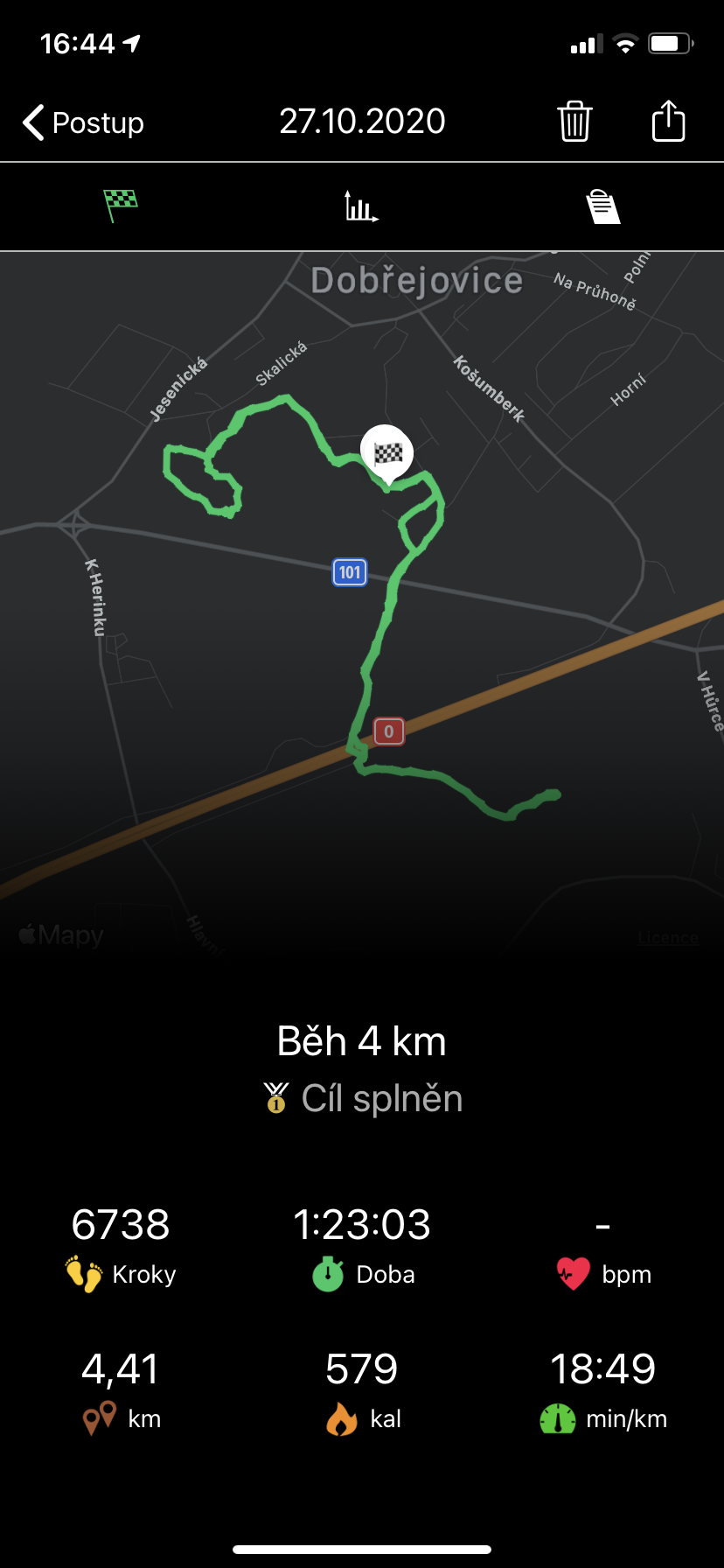
Task: Switch to the chart statistics tab
Action: (x=361, y=206)
